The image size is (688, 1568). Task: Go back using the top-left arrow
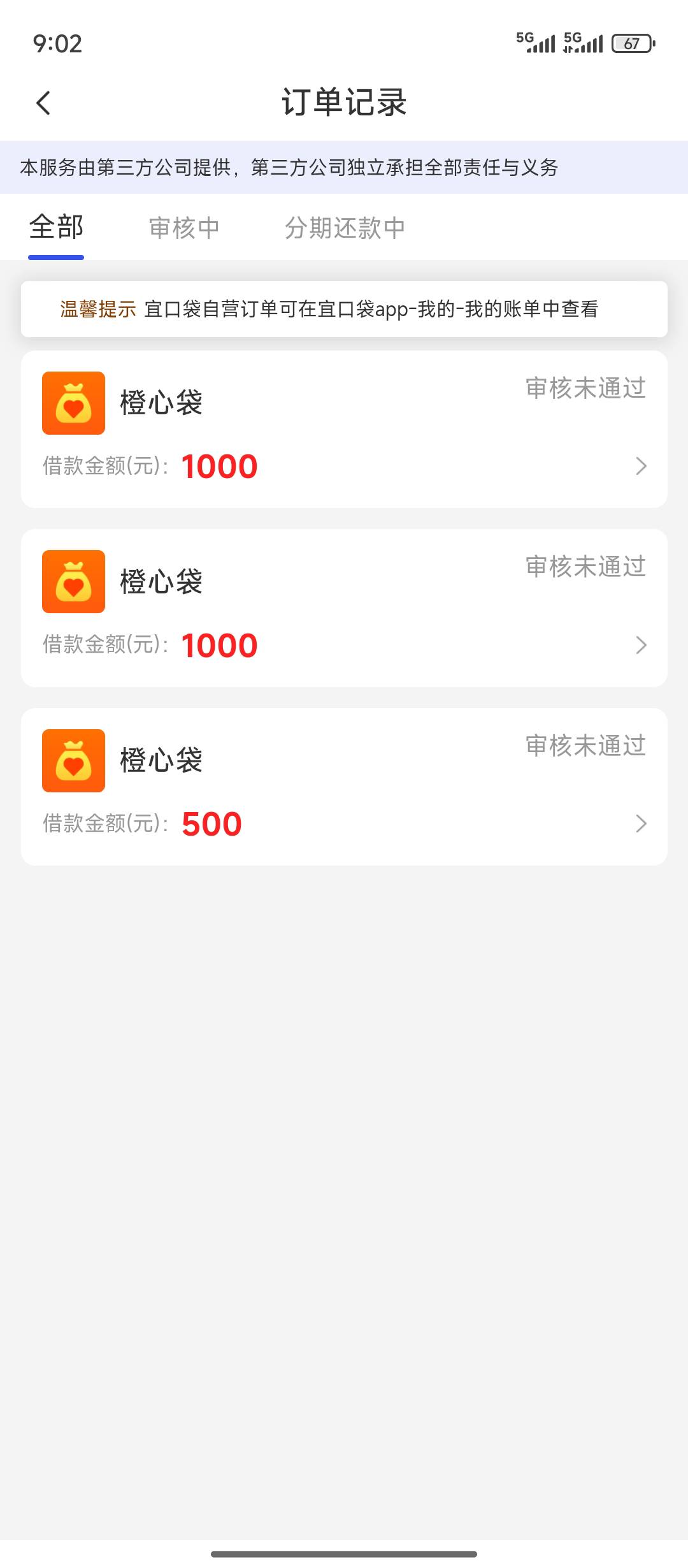[x=43, y=103]
